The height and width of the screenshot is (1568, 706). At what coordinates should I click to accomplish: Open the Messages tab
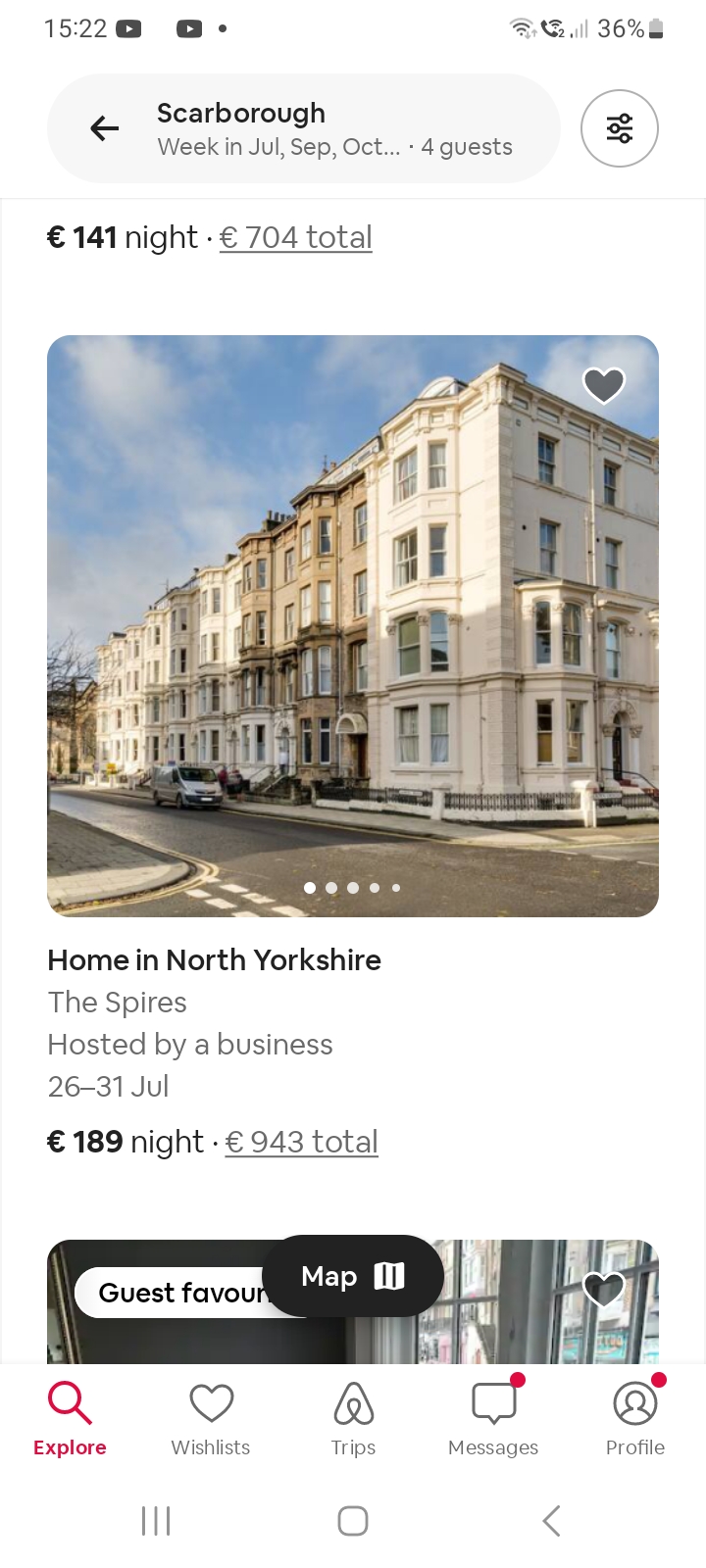click(493, 1419)
